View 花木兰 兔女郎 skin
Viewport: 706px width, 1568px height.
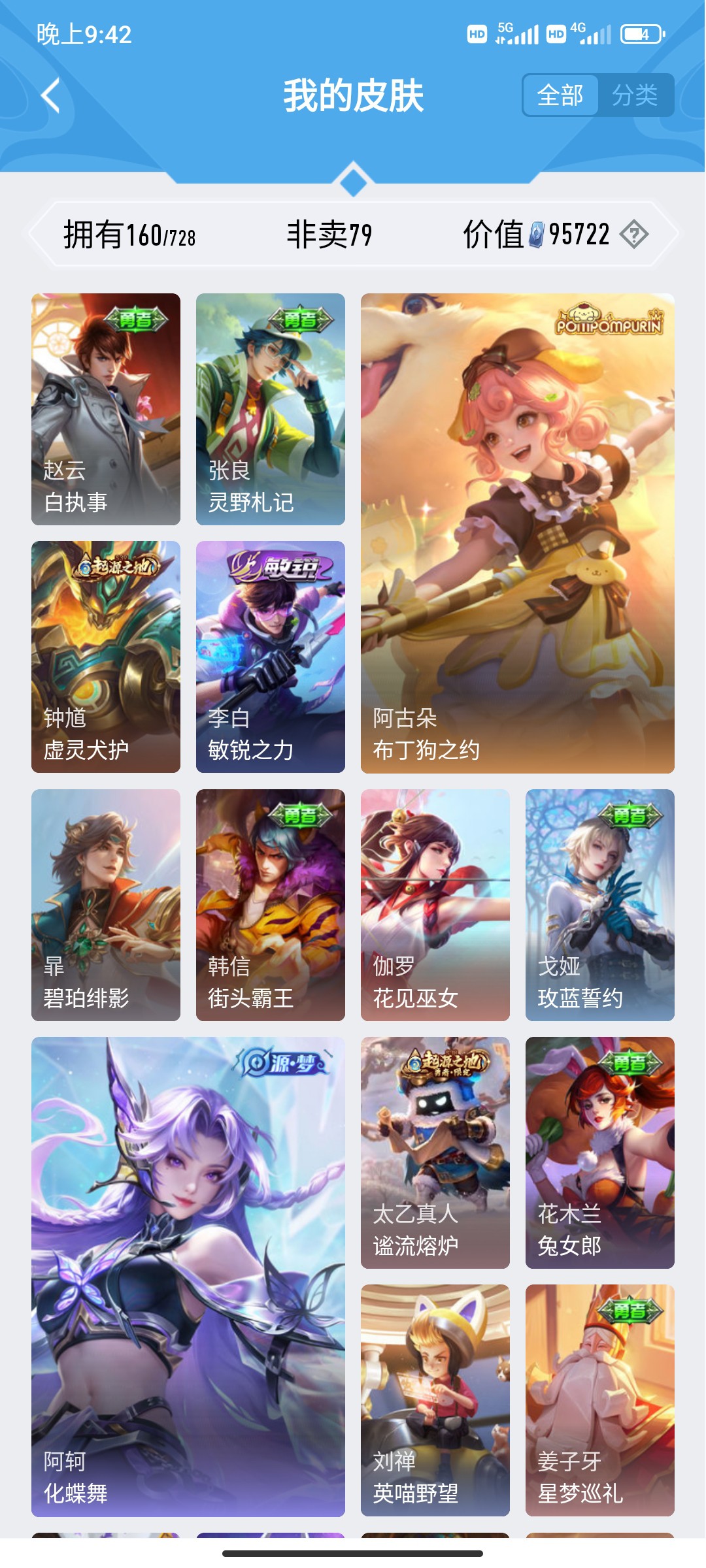tap(599, 1152)
